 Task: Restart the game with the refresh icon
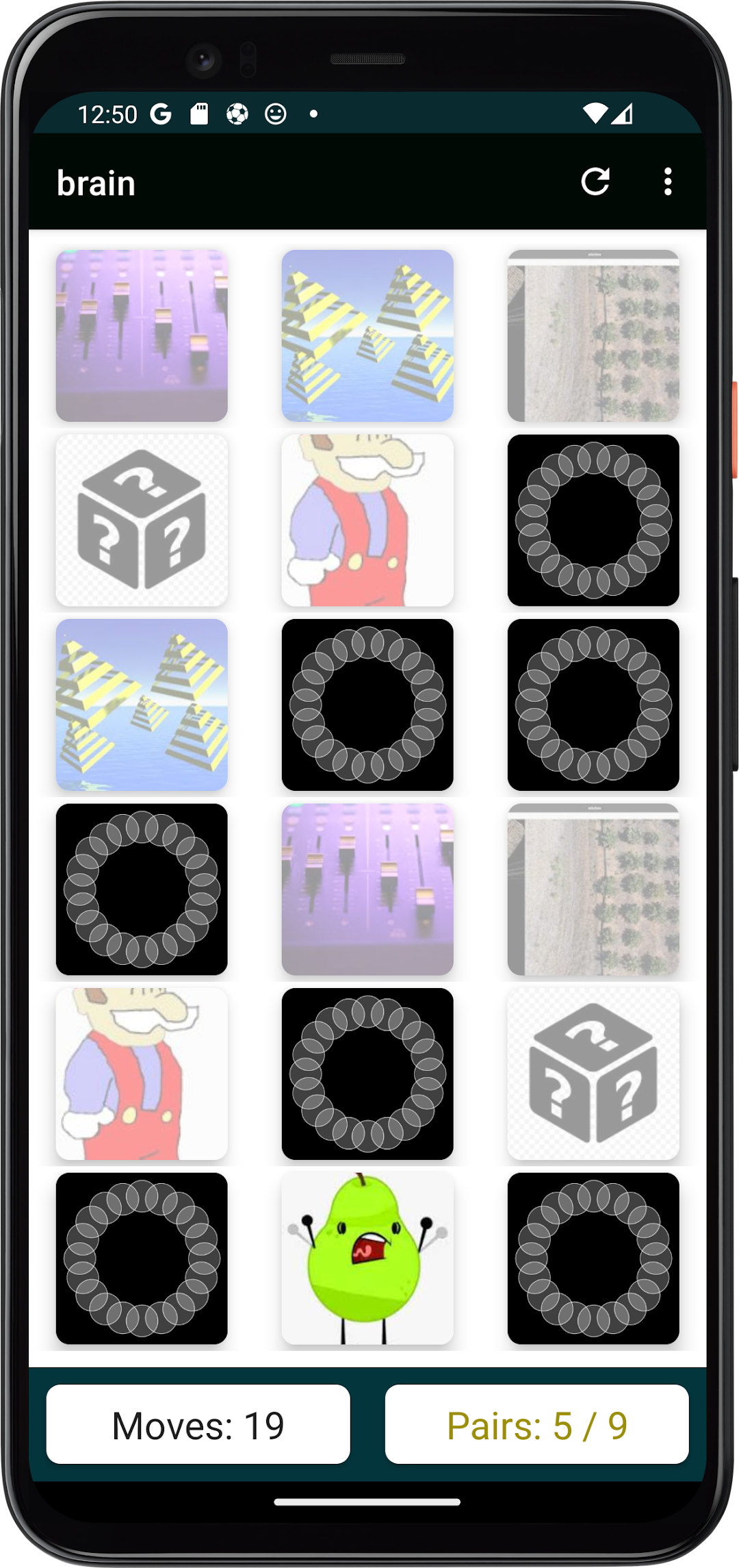[x=595, y=181]
